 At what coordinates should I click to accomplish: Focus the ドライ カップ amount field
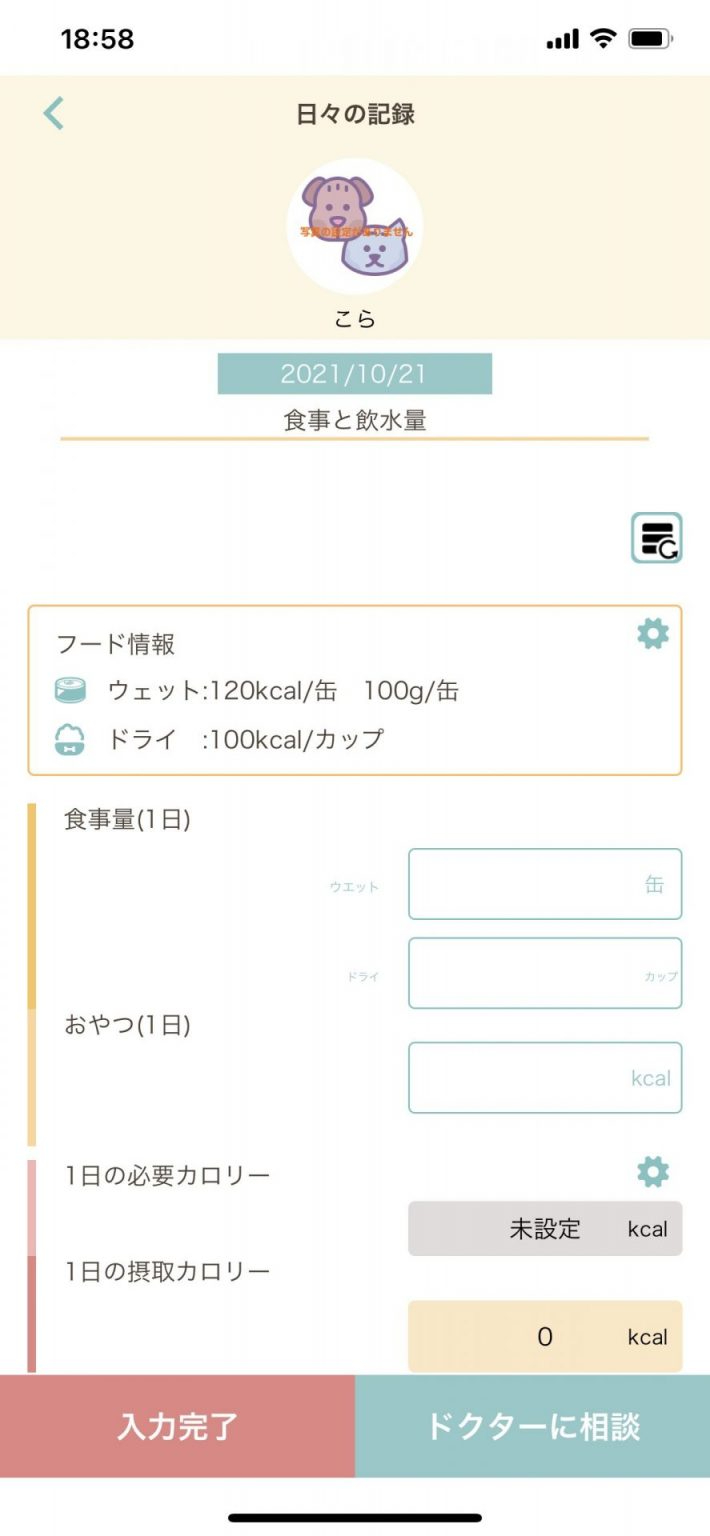point(544,973)
